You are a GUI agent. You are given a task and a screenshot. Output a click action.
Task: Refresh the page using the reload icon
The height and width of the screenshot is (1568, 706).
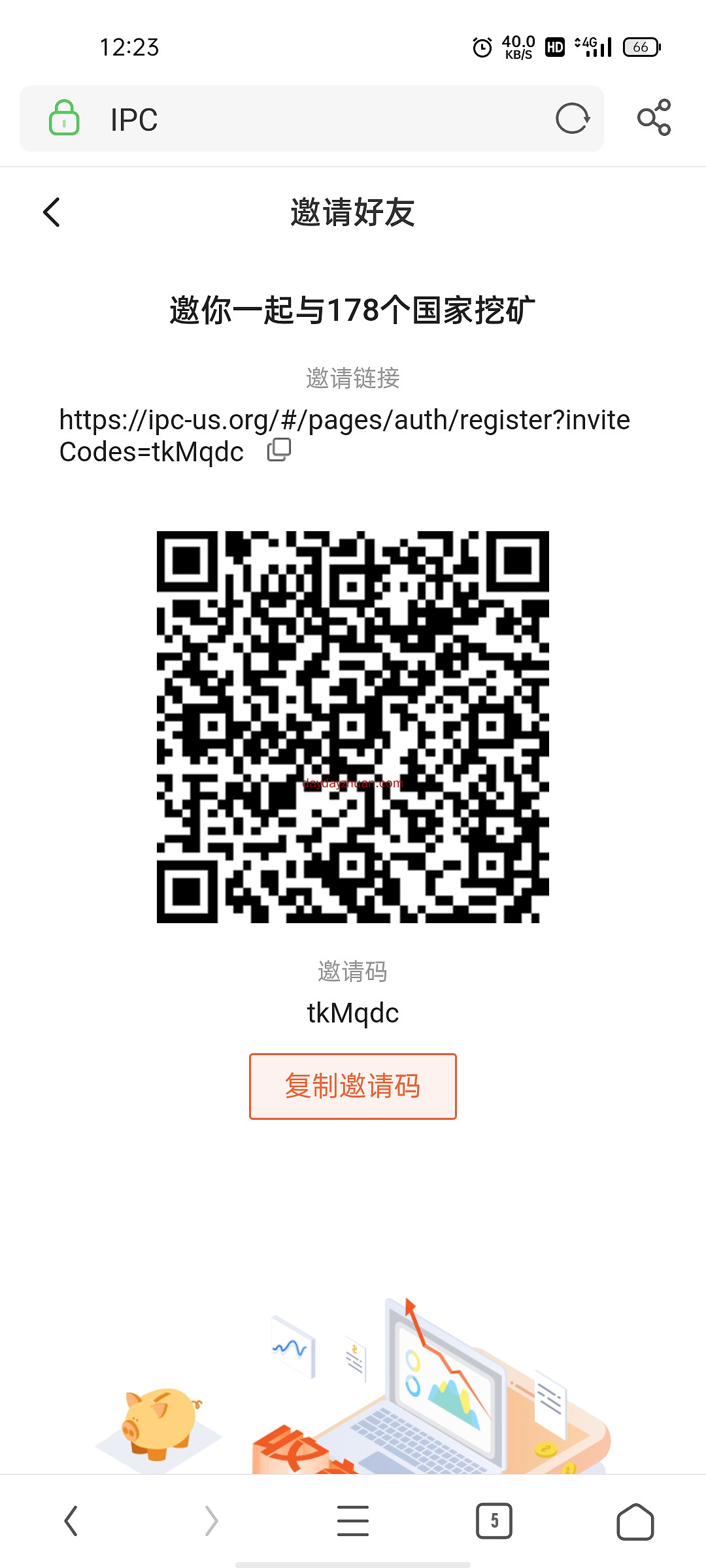coord(571,119)
